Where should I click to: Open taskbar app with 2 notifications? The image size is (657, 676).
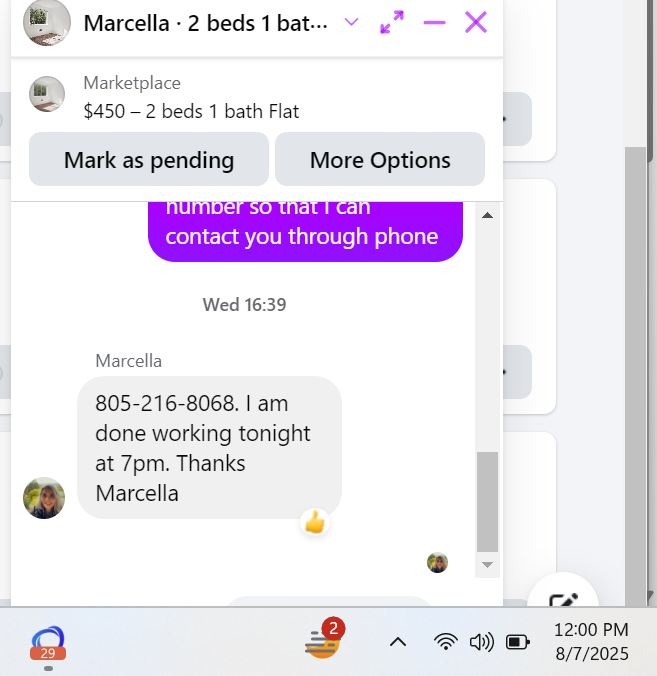[x=323, y=641]
